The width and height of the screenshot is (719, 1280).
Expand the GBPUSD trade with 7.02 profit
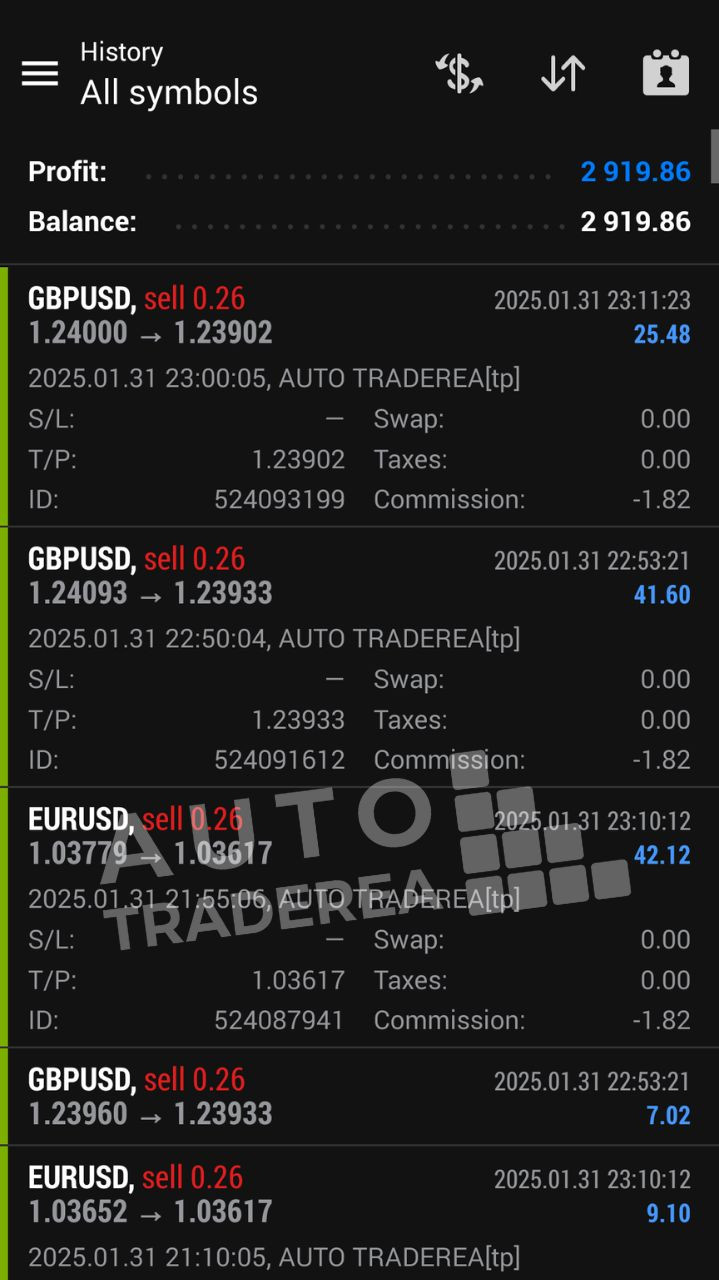click(359, 1097)
